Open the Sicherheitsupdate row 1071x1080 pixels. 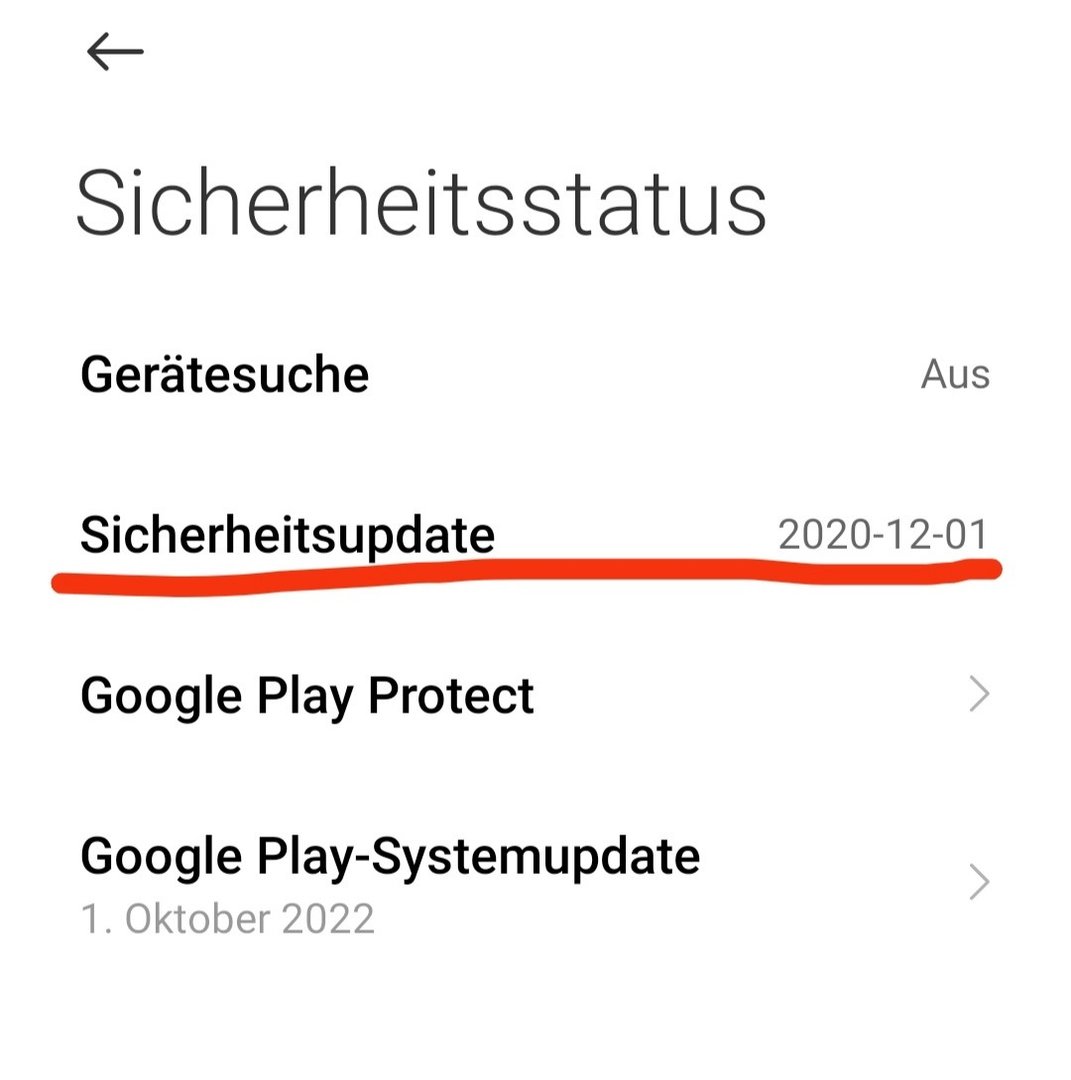click(x=287, y=535)
